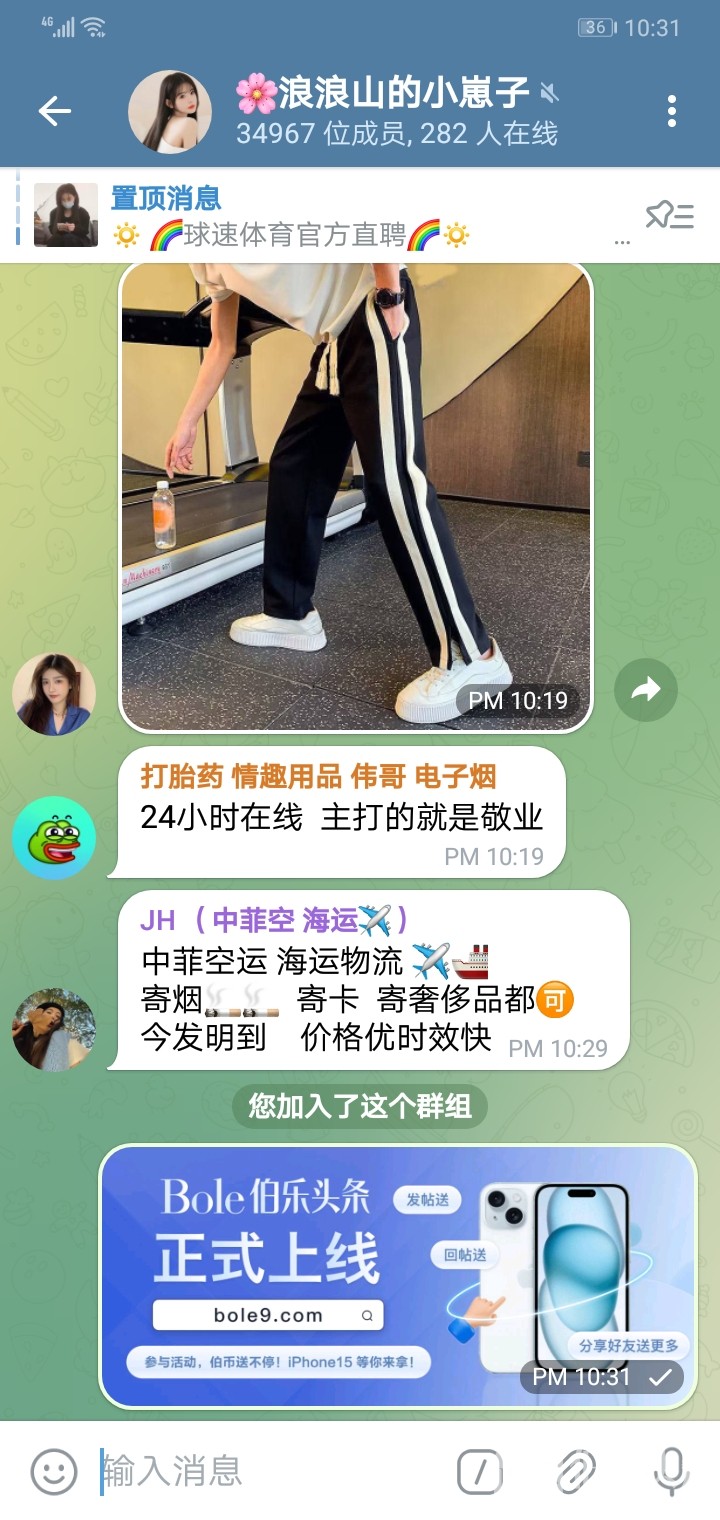Open the overflow menu
Screen dimensions: 720x1520
coord(671,111)
